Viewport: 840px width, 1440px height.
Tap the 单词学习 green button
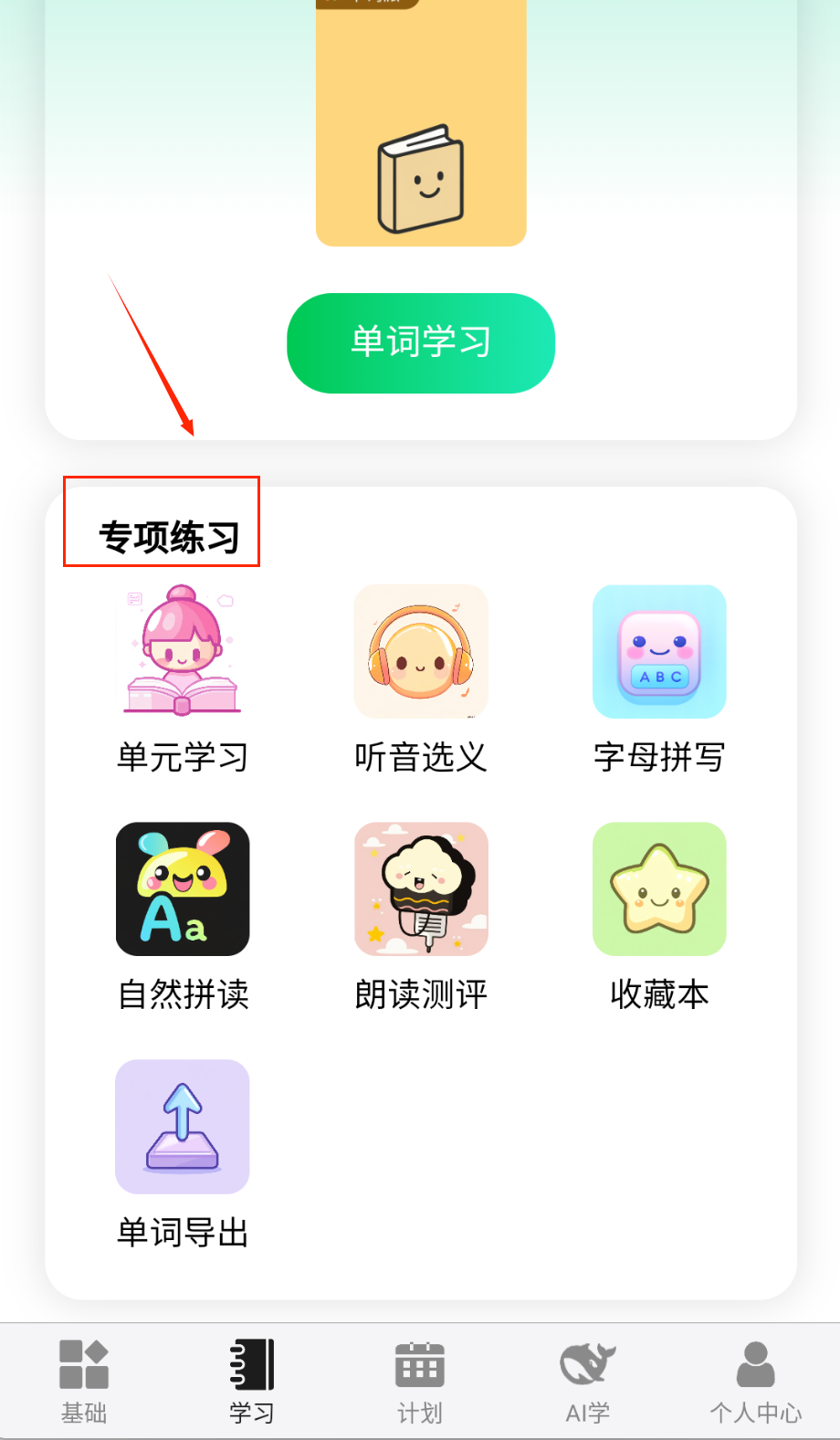(421, 343)
